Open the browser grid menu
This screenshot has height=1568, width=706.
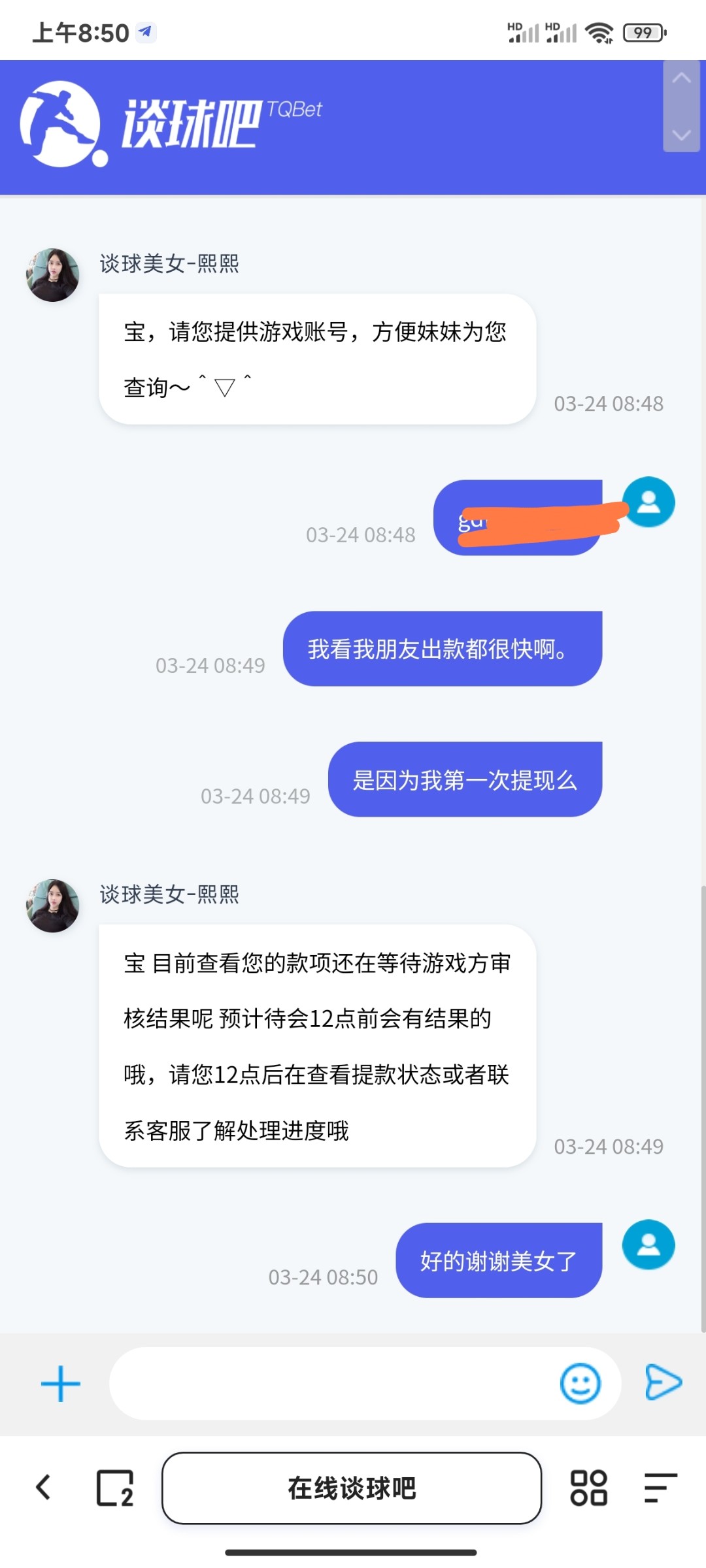point(588,1488)
